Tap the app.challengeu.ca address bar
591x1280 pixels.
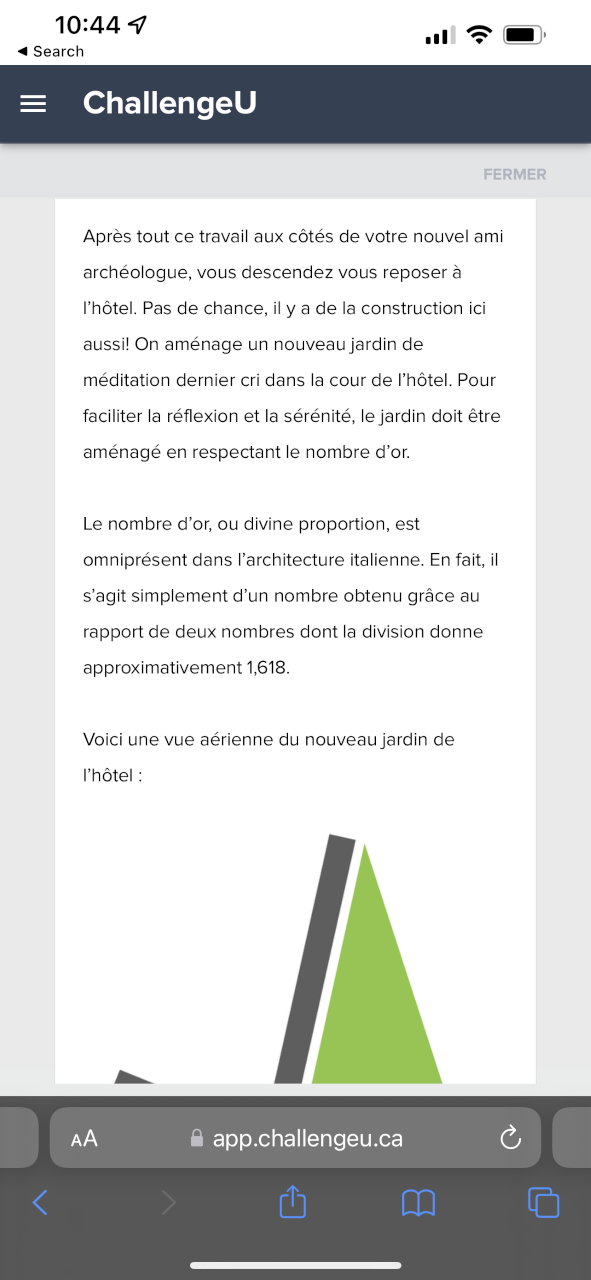coord(295,1138)
